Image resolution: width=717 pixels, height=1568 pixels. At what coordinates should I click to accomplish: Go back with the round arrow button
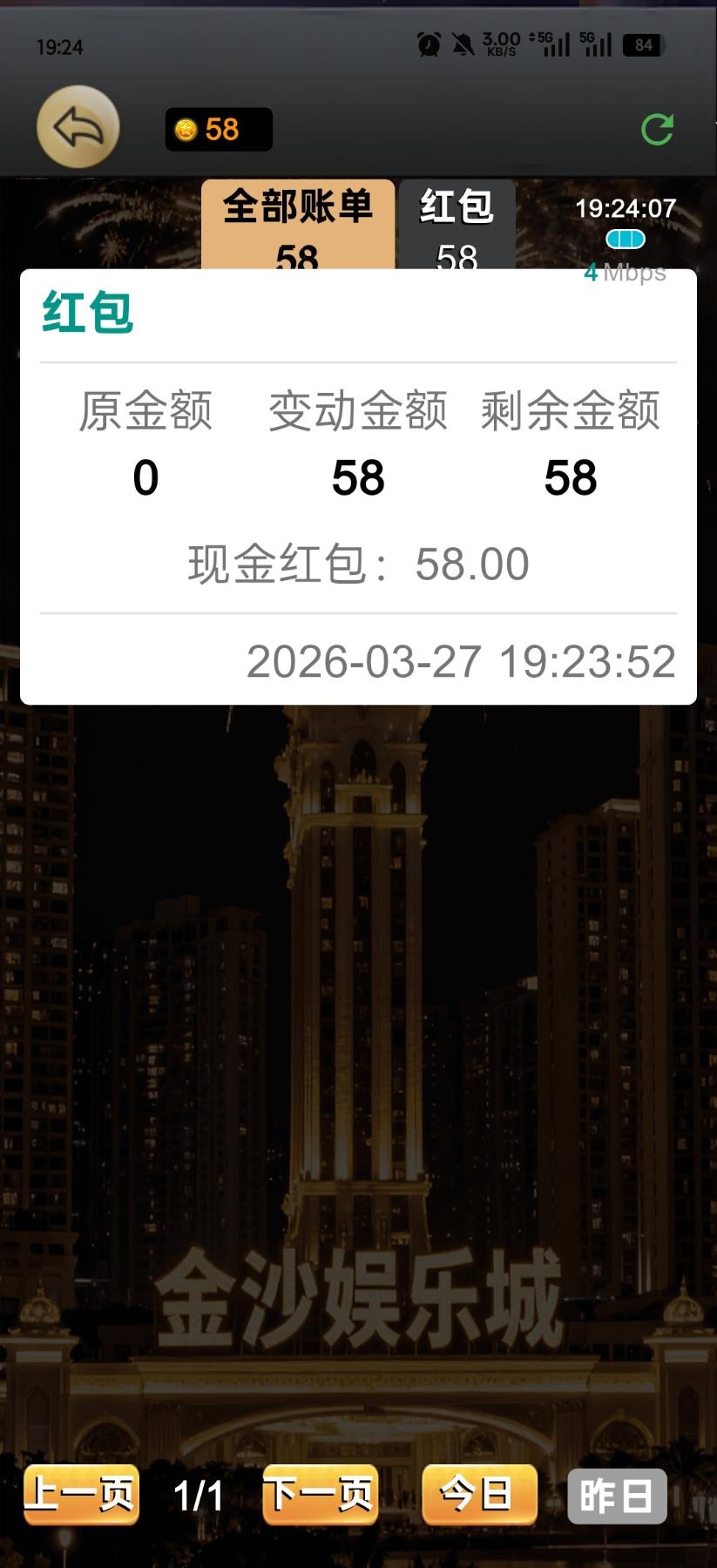78,127
